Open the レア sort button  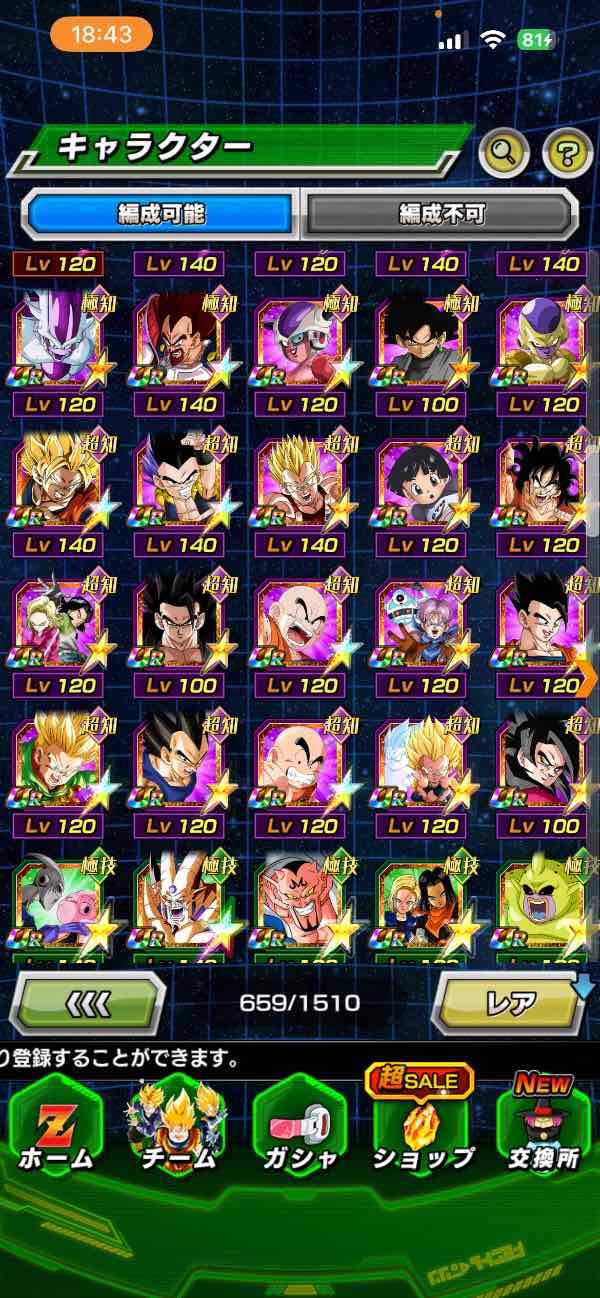[510, 1002]
